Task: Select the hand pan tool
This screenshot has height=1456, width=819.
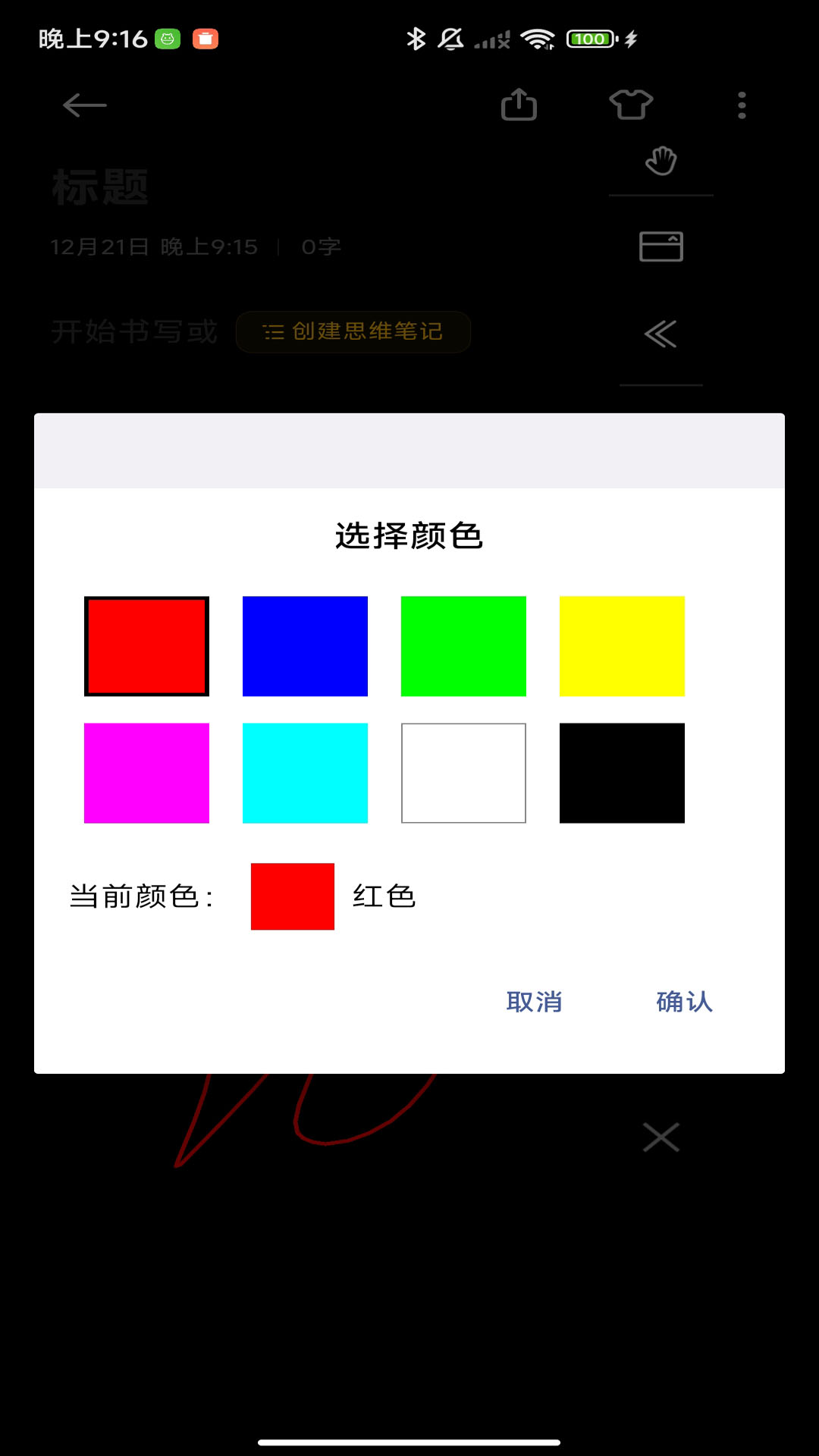Action: pyautogui.click(x=660, y=162)
